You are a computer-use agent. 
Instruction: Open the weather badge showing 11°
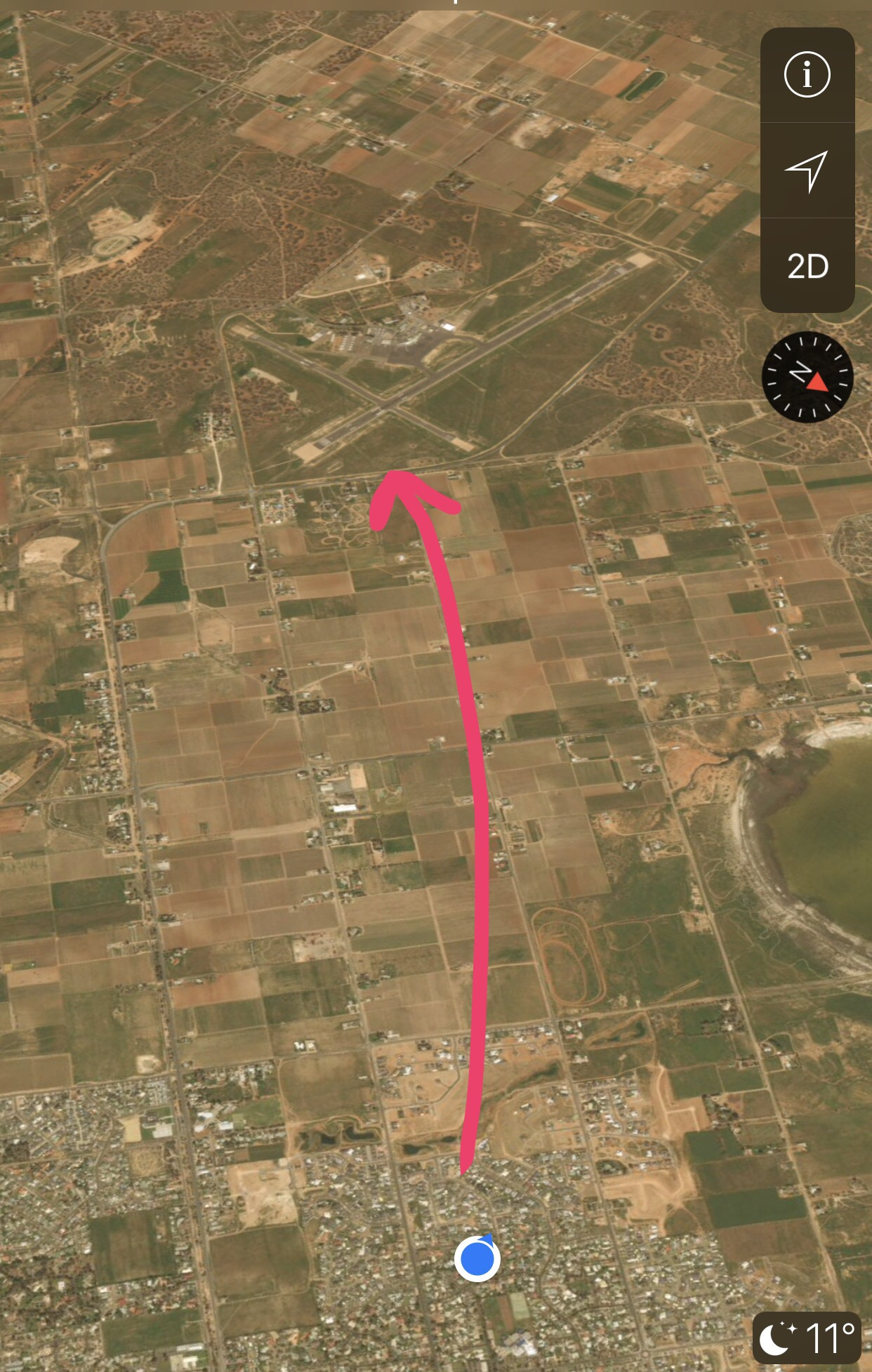(x=806, y=1338)
